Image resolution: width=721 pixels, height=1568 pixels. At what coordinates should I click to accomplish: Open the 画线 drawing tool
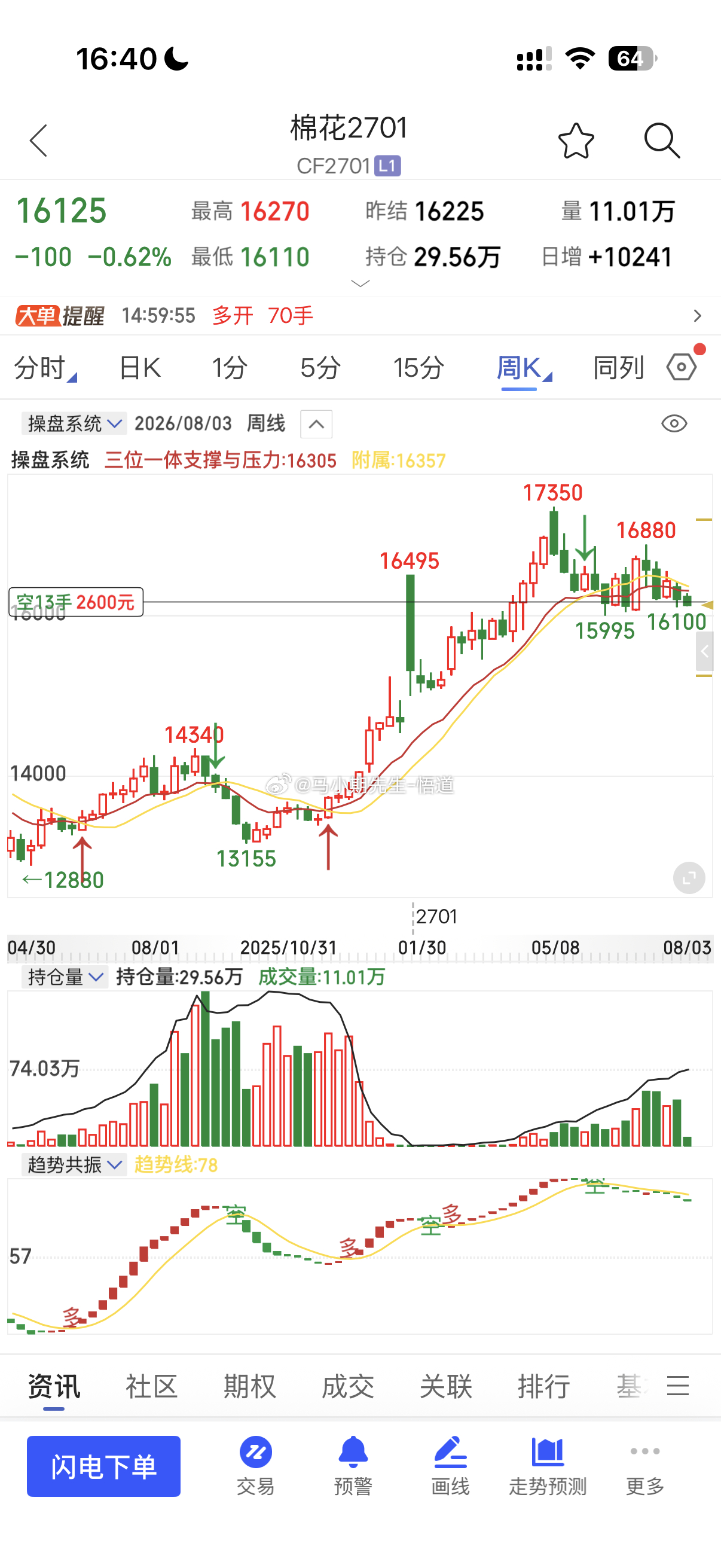[x=450, y=1466]
